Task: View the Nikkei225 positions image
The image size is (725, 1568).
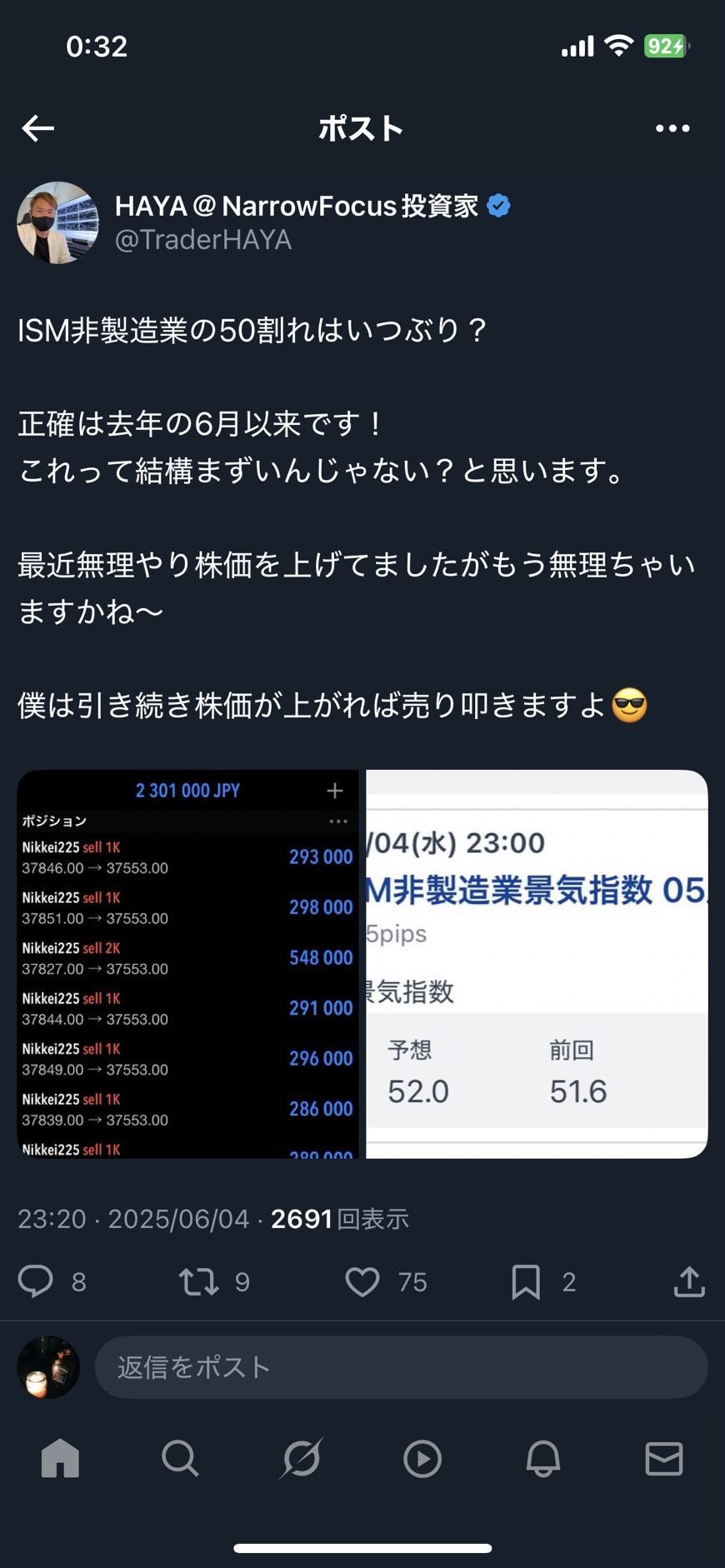Action: point(188,964)
